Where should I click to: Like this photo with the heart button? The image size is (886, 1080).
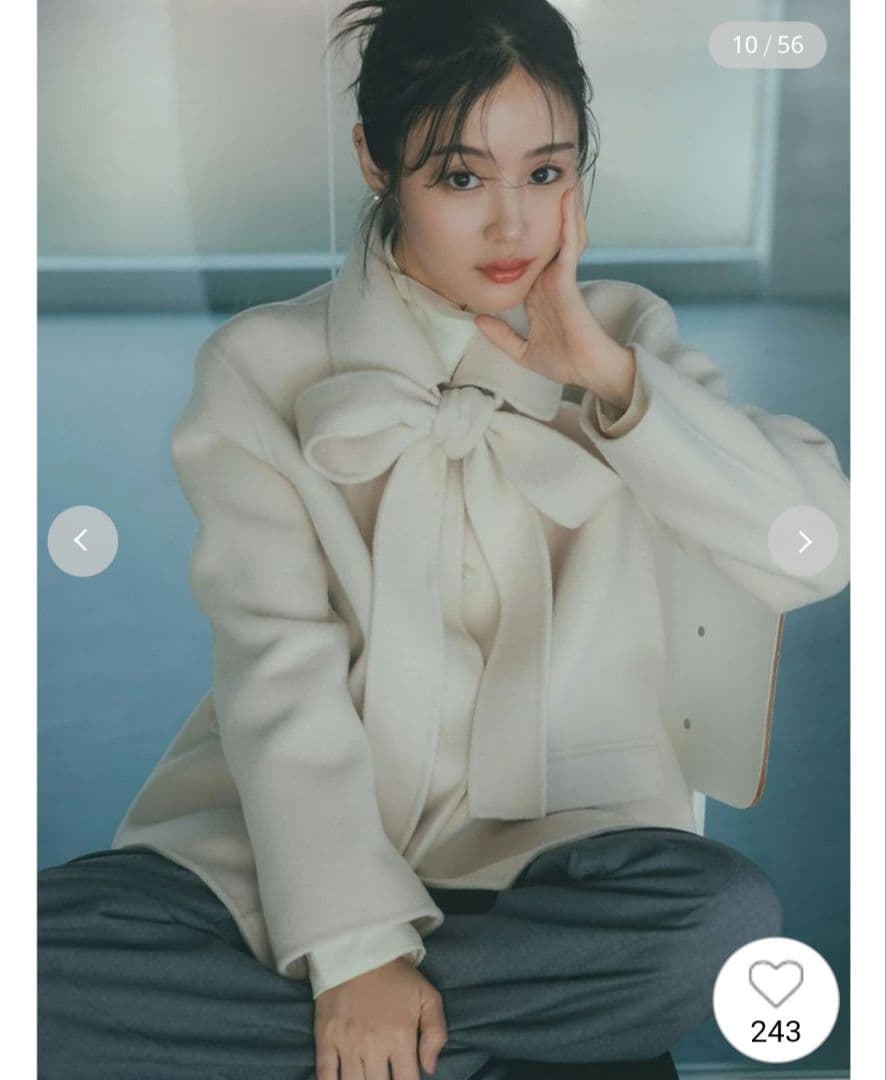776,986
